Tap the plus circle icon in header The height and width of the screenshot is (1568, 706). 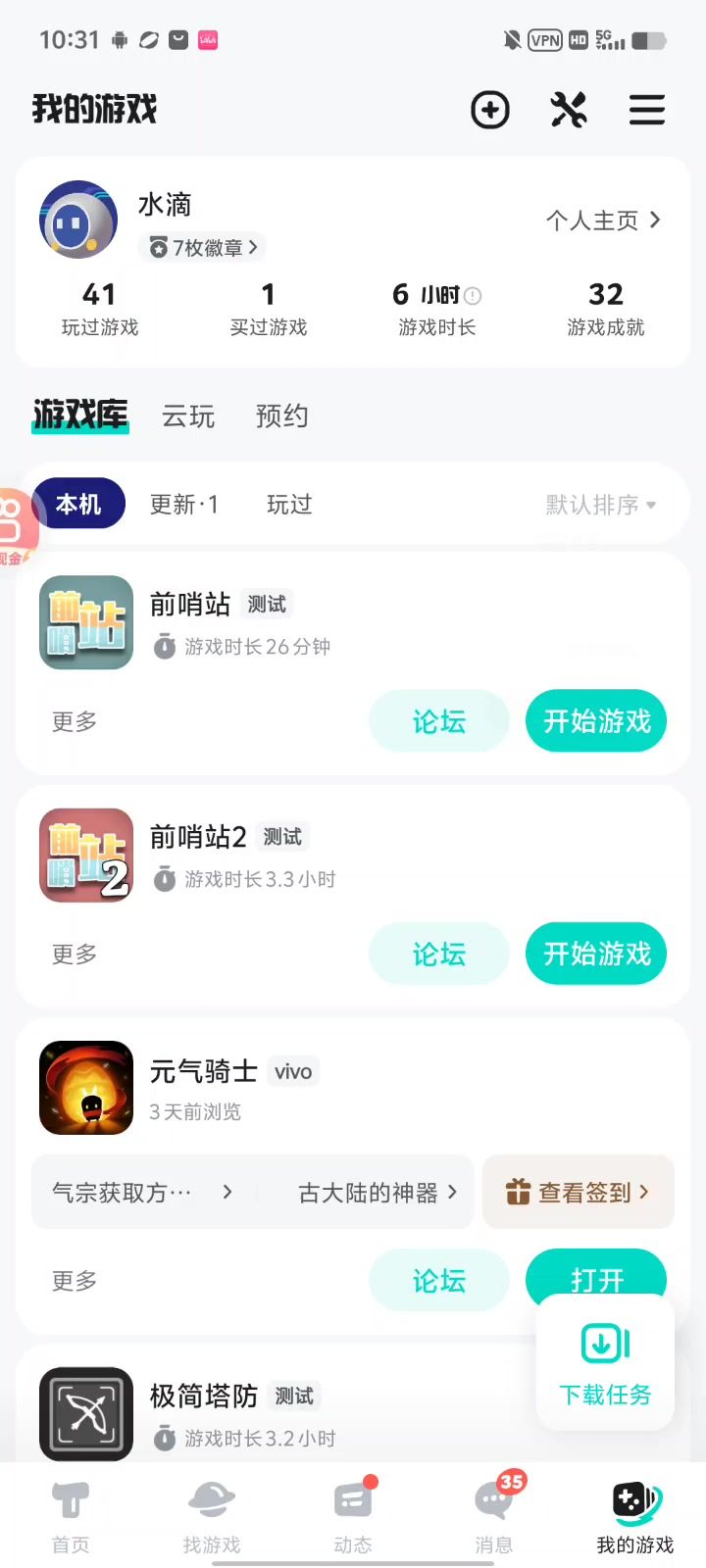490,110
